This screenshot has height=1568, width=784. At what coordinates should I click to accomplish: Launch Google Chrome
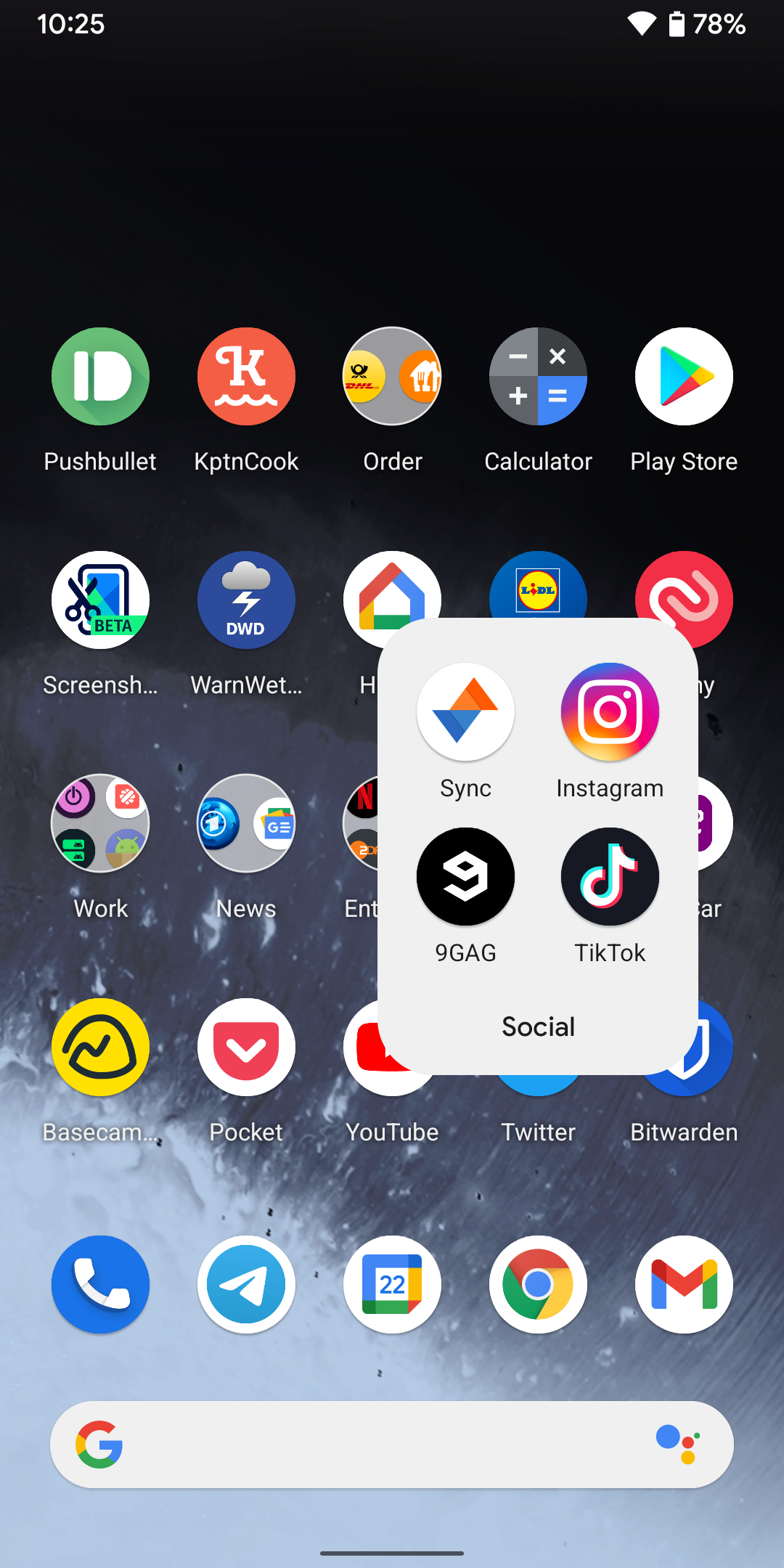point(537,1284)
